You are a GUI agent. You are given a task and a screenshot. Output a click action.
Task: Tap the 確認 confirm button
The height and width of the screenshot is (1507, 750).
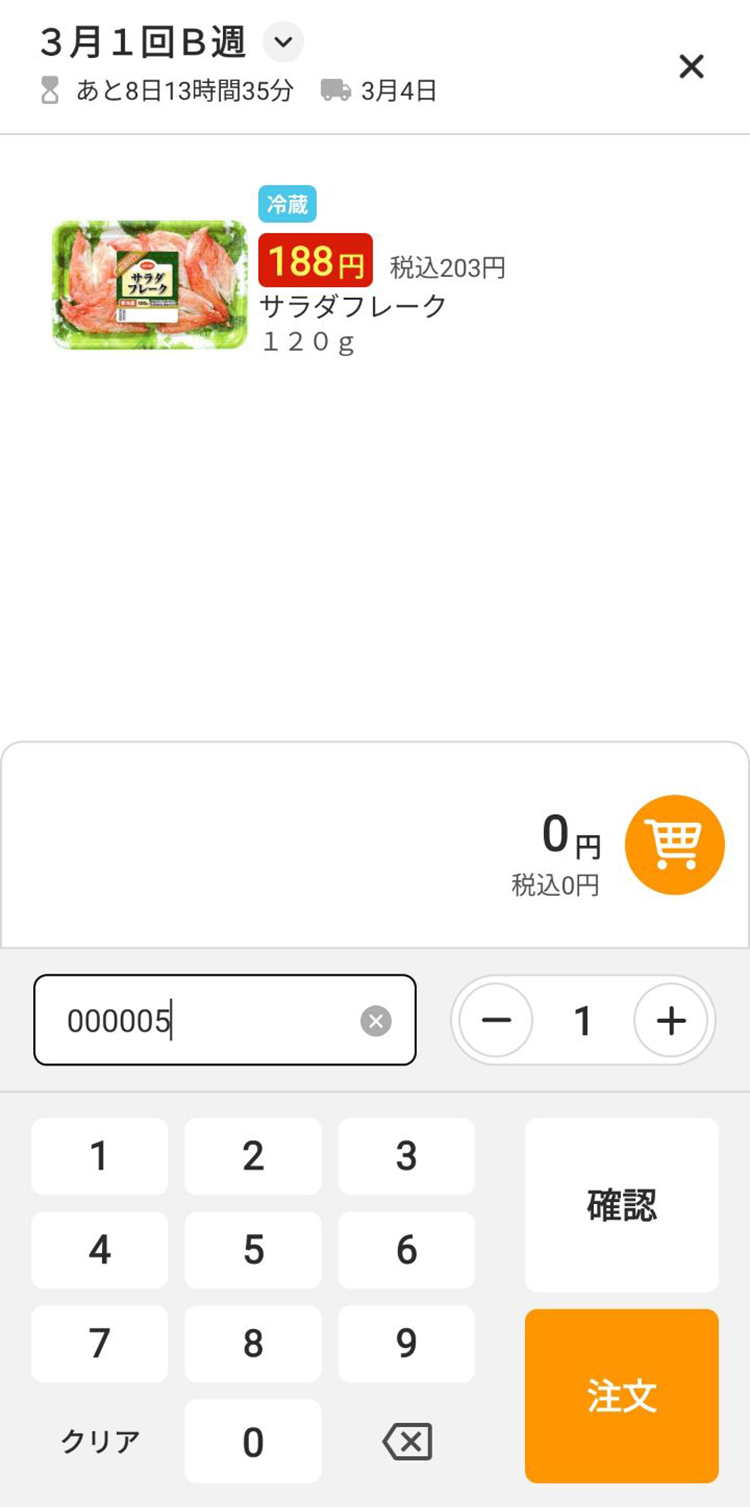point(621,1205)
